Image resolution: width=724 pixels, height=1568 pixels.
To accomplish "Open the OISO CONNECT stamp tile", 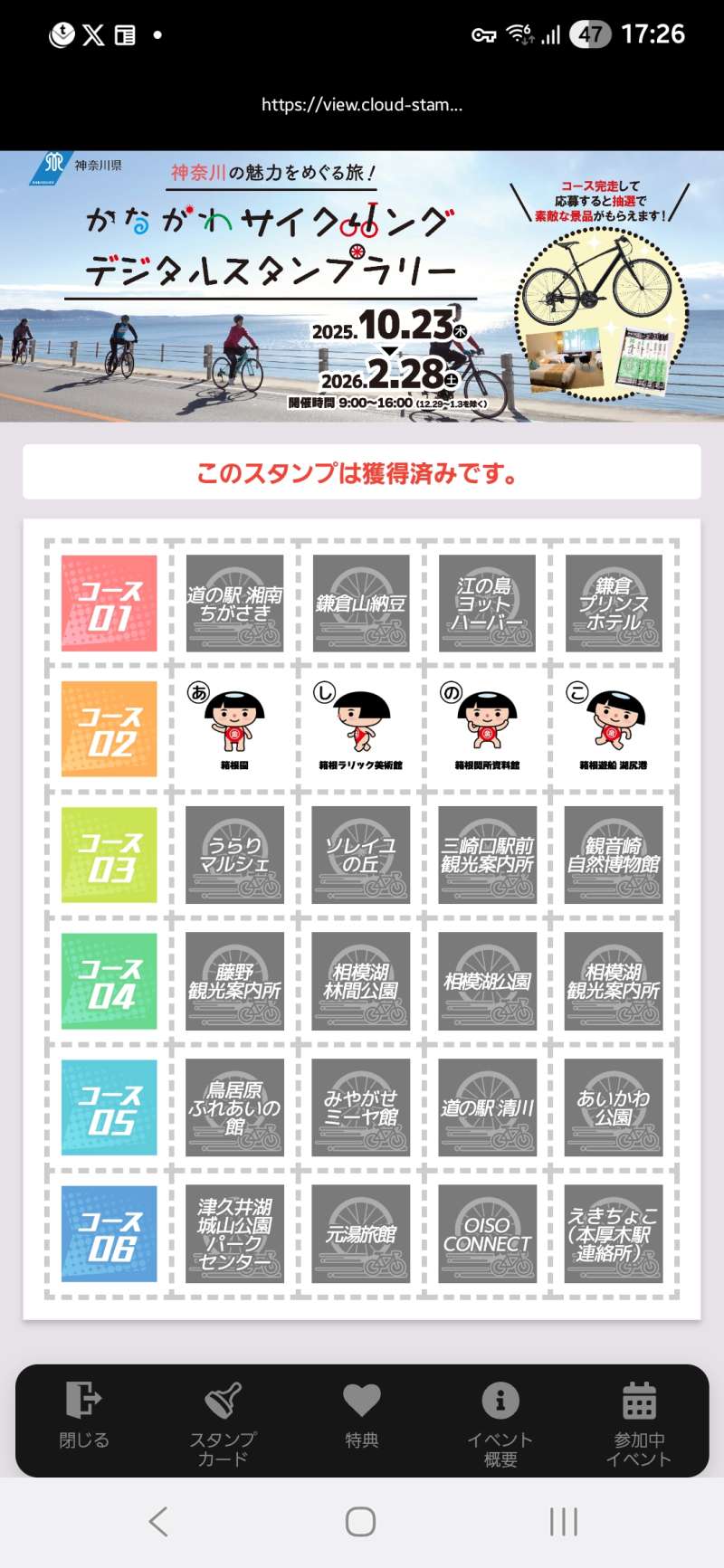I will point(487,1234).
